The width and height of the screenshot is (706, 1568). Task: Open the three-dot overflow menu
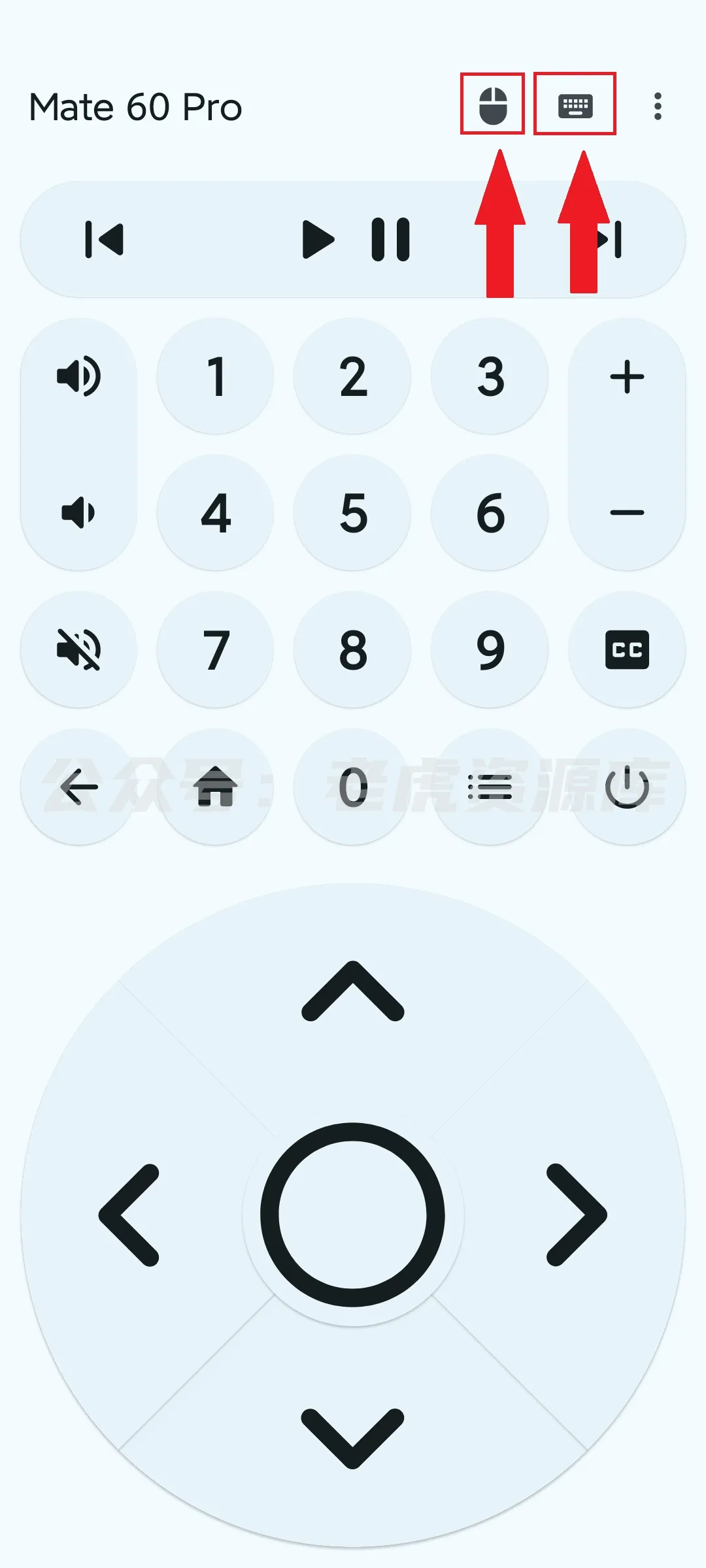click(x=658, y=106)
